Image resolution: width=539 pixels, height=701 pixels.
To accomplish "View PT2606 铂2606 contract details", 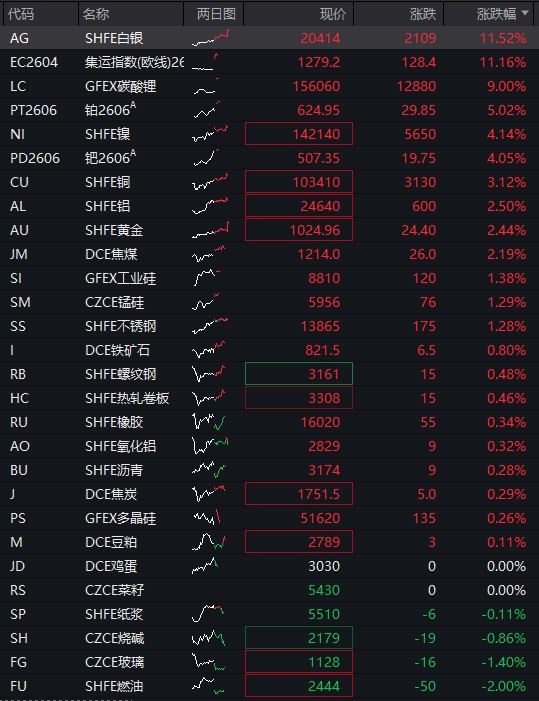I will coord(270,110).
